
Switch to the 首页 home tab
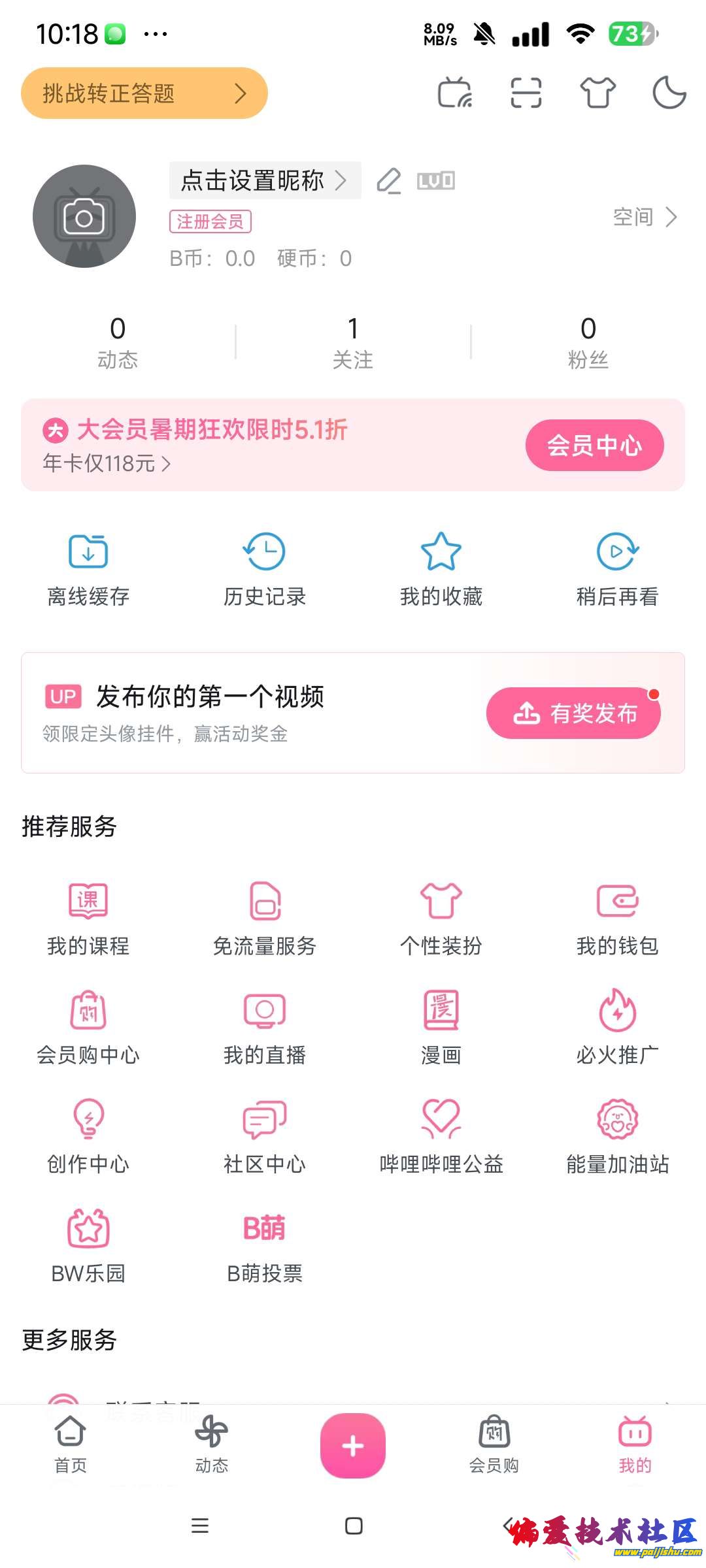click(x=71, y=1445)
